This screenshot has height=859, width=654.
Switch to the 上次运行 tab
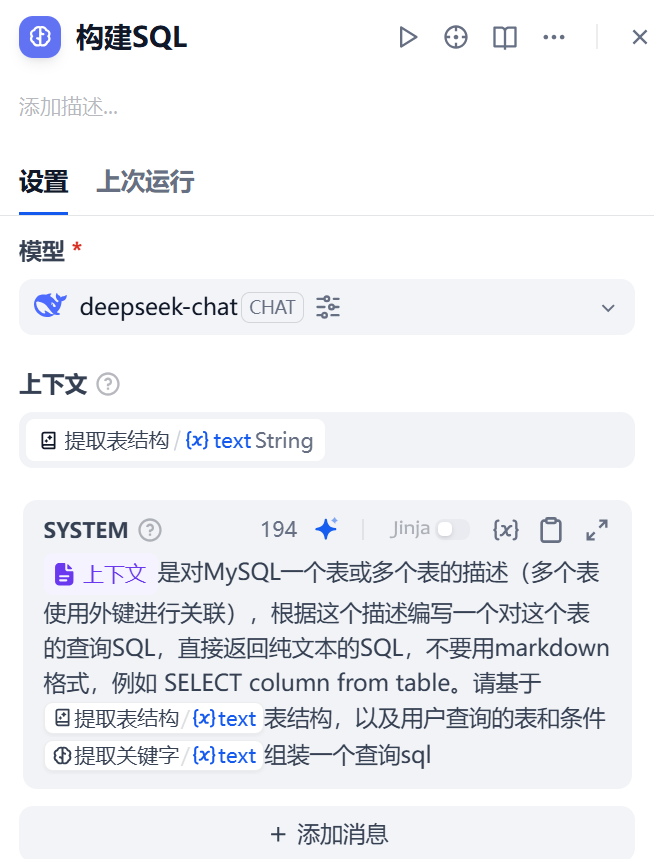pos(145,182)
